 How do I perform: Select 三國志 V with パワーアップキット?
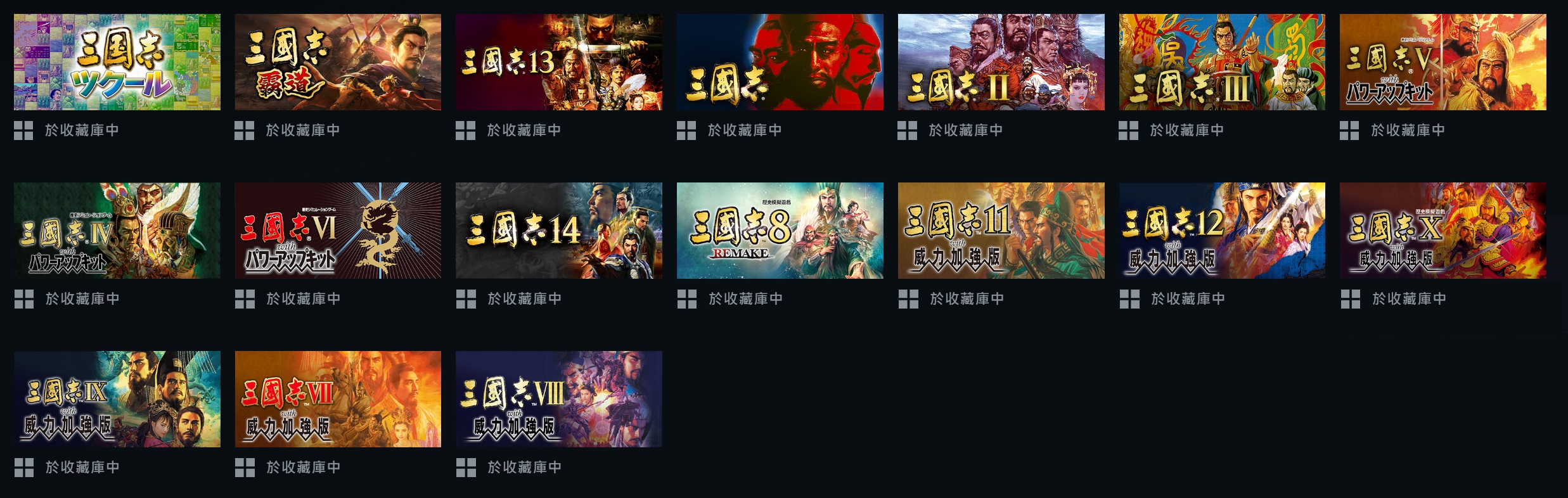[x=1443, y=62]
